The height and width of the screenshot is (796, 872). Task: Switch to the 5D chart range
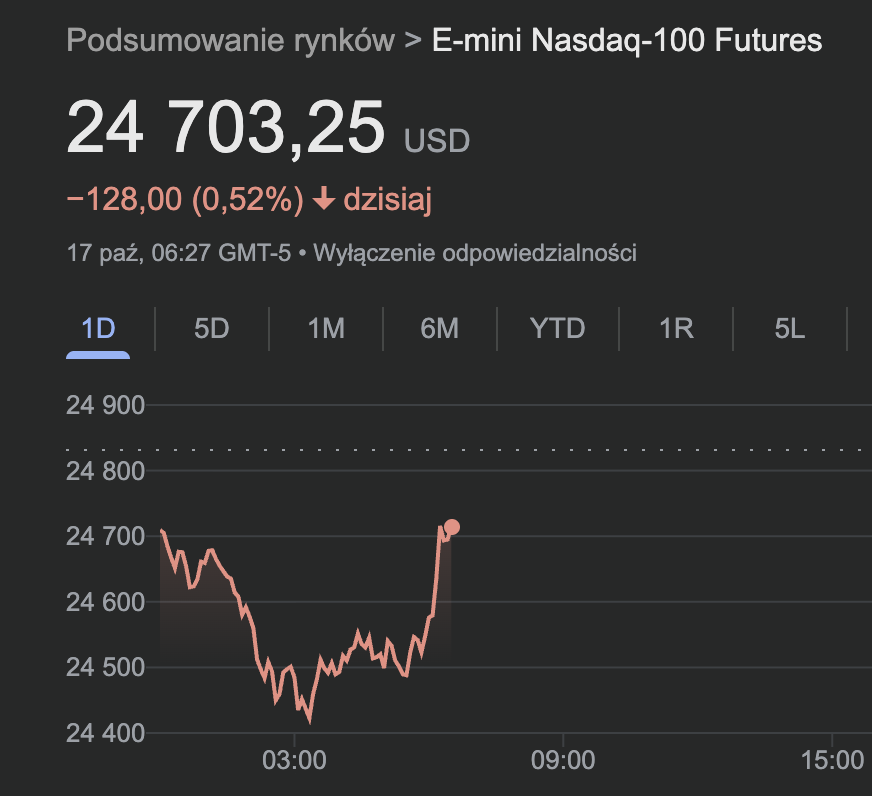(x=211, y=328)
